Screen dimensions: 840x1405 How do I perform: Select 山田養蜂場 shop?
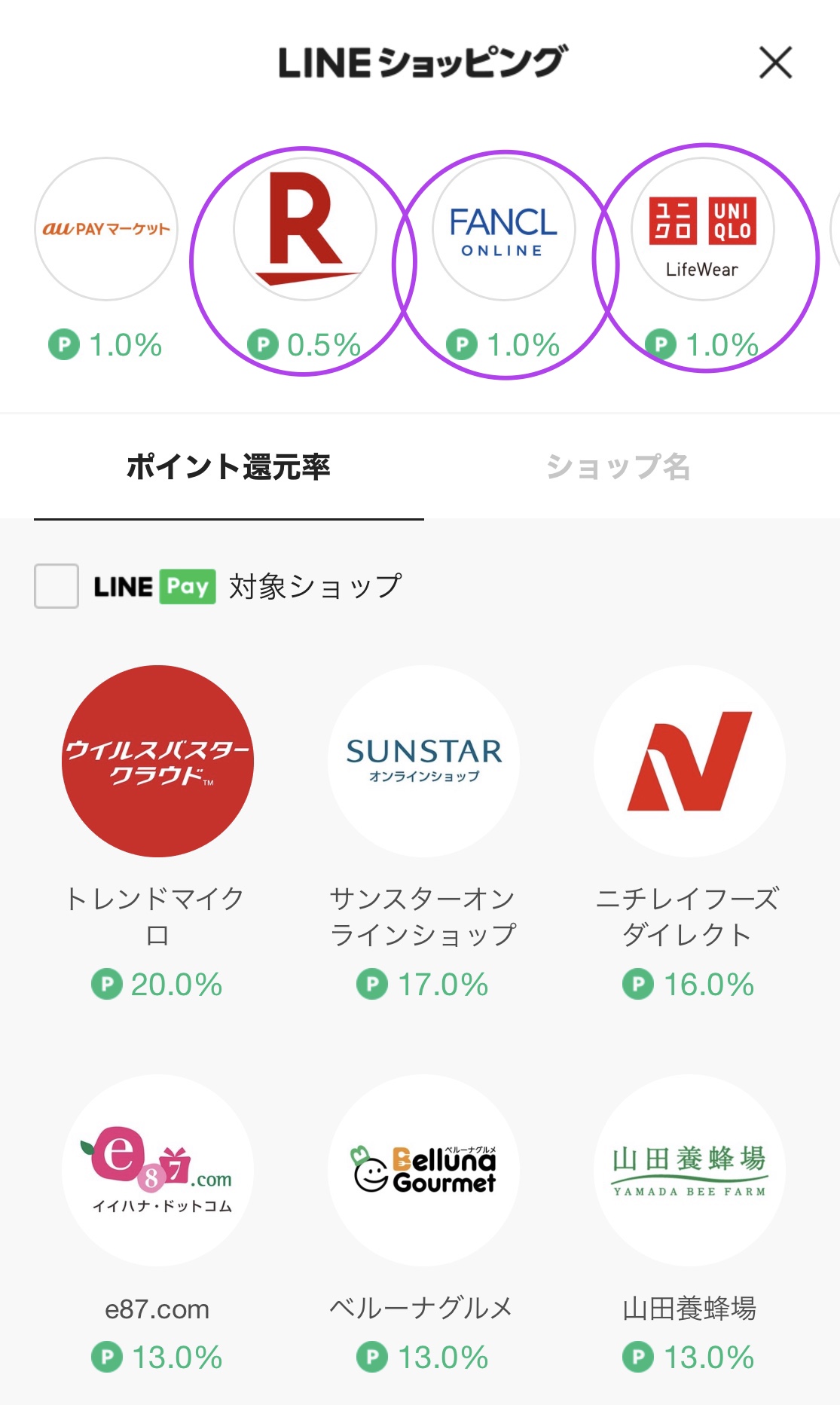689,1170
